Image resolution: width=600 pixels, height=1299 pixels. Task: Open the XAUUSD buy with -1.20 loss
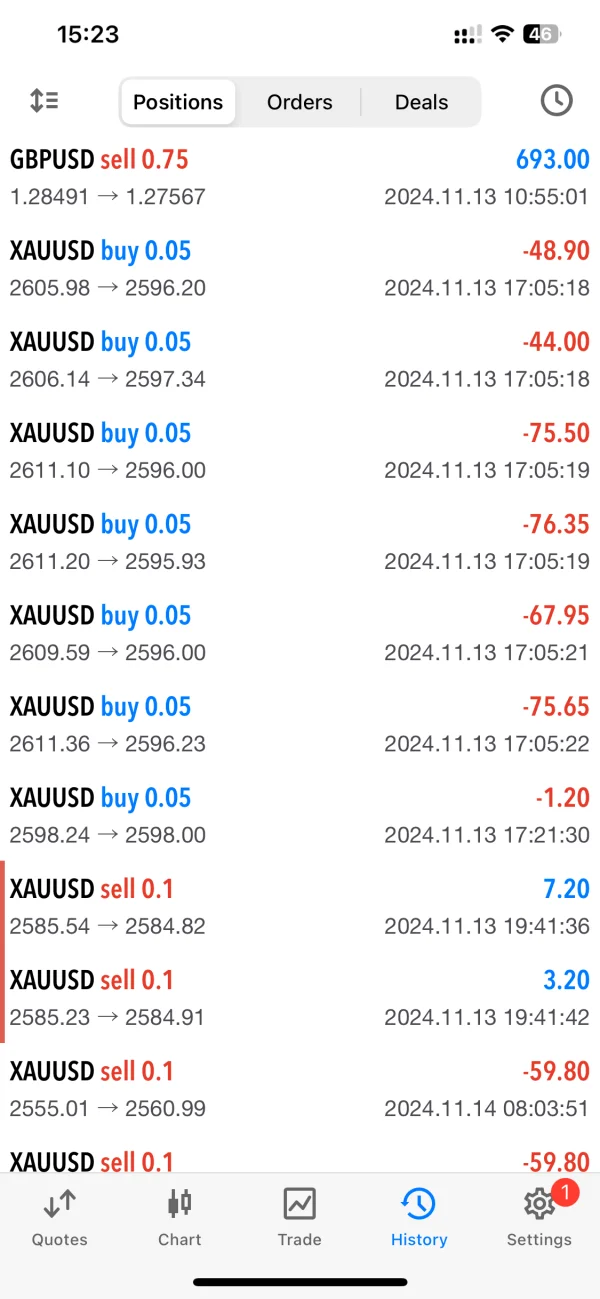[x=300, y=814]
